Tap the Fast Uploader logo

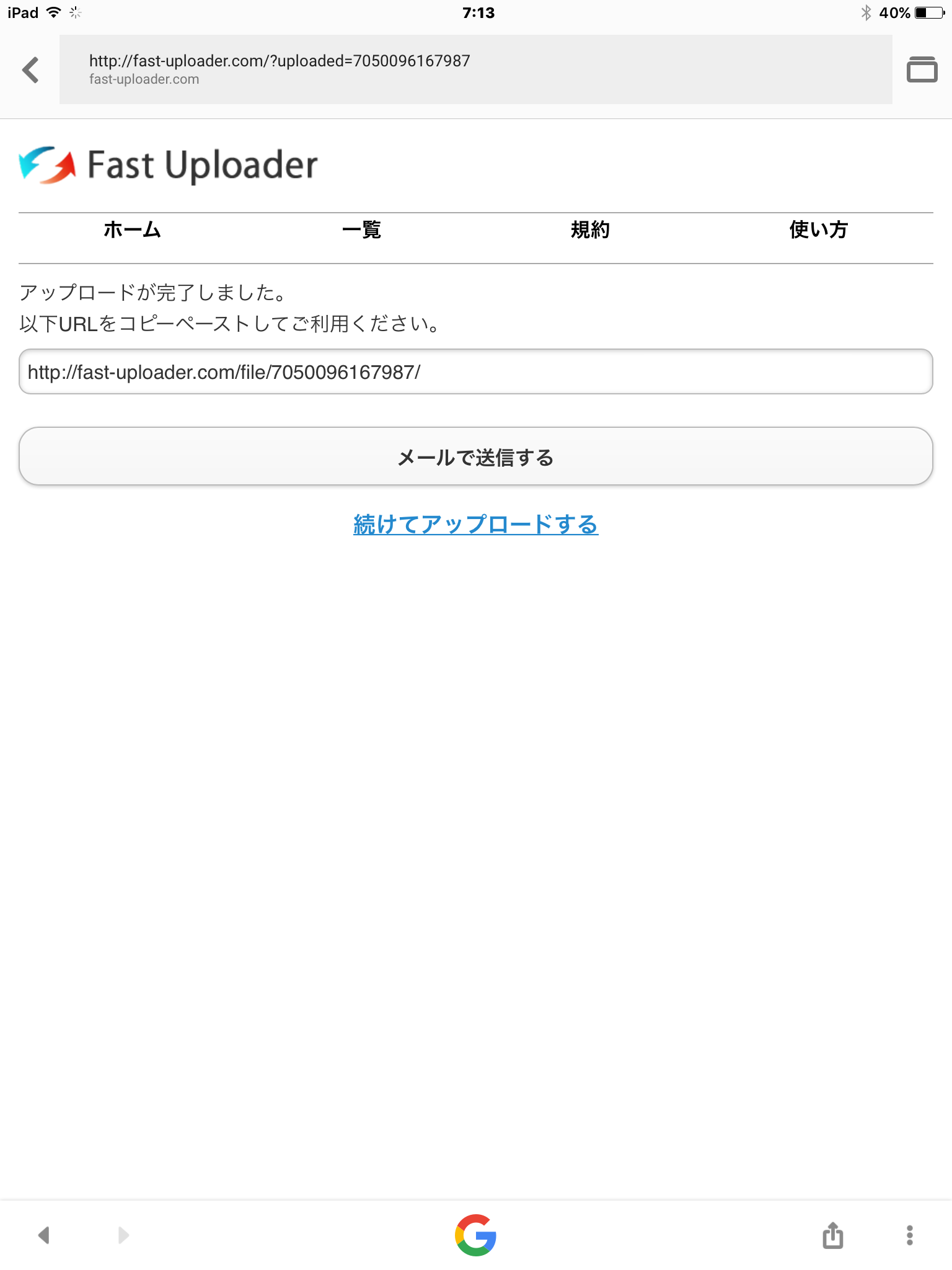tap(169, 165)
